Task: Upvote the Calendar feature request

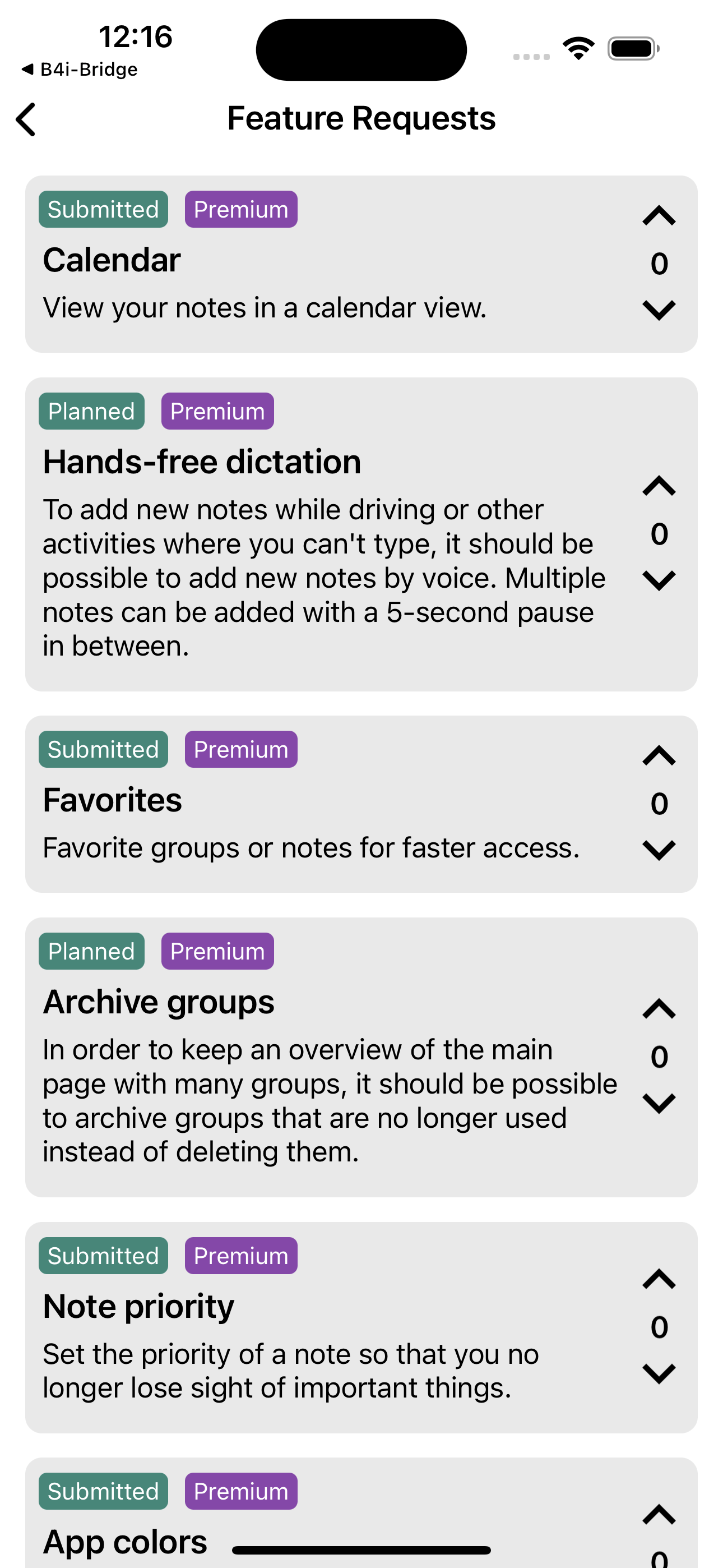Action: (659, 216)
